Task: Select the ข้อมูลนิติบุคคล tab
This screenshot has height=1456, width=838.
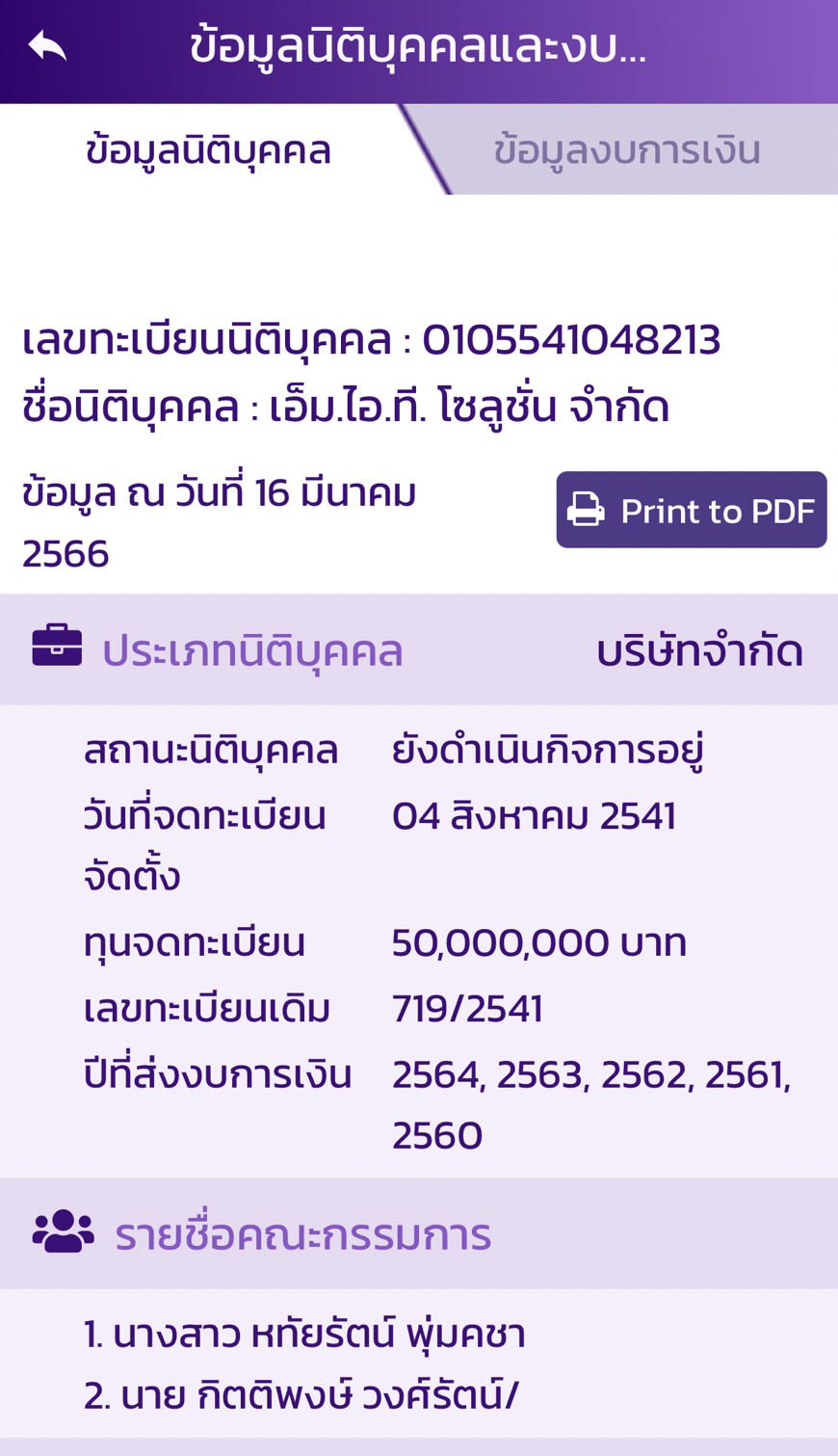Action: coord(208,150)
